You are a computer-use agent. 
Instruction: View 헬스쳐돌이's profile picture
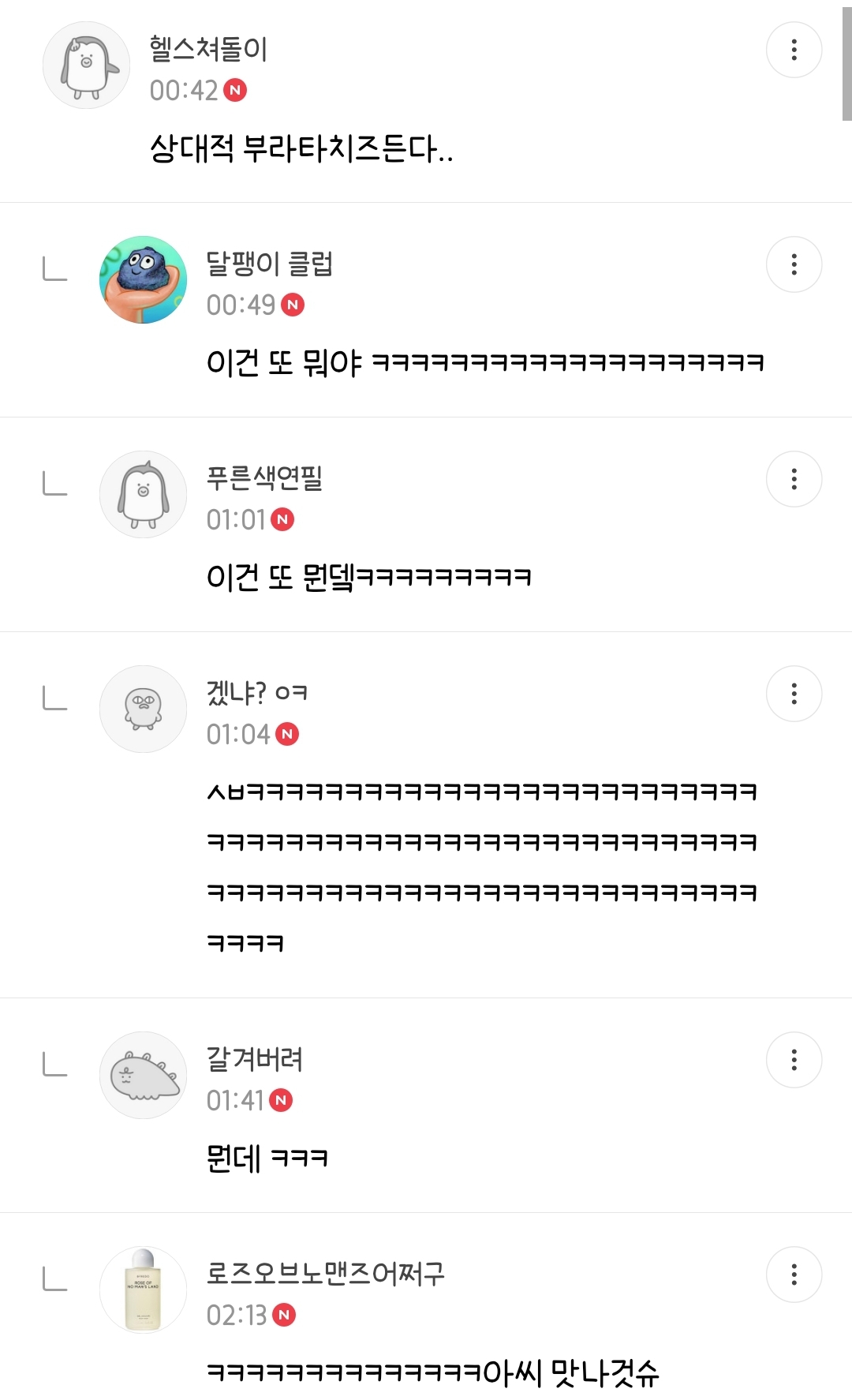[86, 66]
